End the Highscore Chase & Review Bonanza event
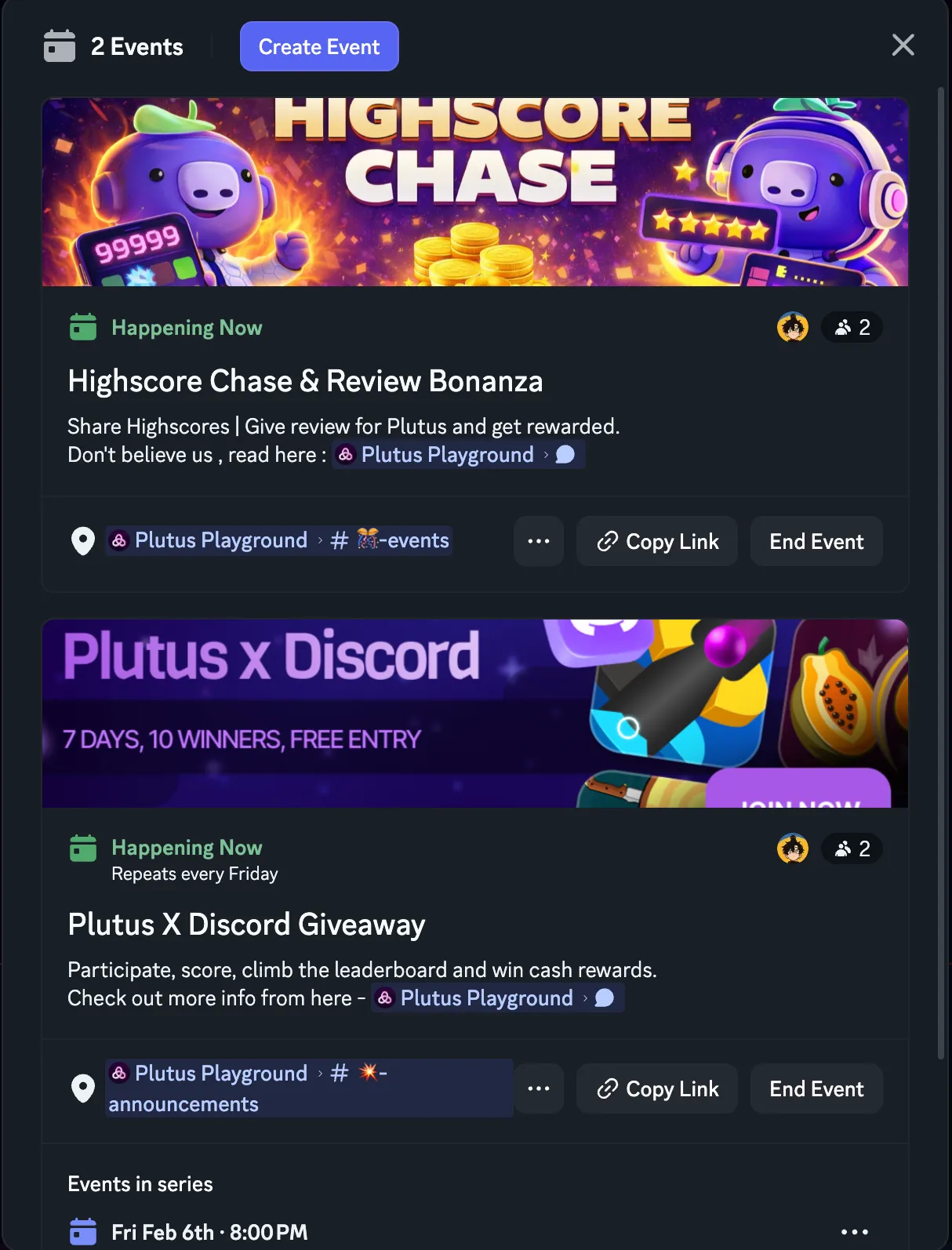952x1250 pixels. pyautogui.click(x=816, y=541)
